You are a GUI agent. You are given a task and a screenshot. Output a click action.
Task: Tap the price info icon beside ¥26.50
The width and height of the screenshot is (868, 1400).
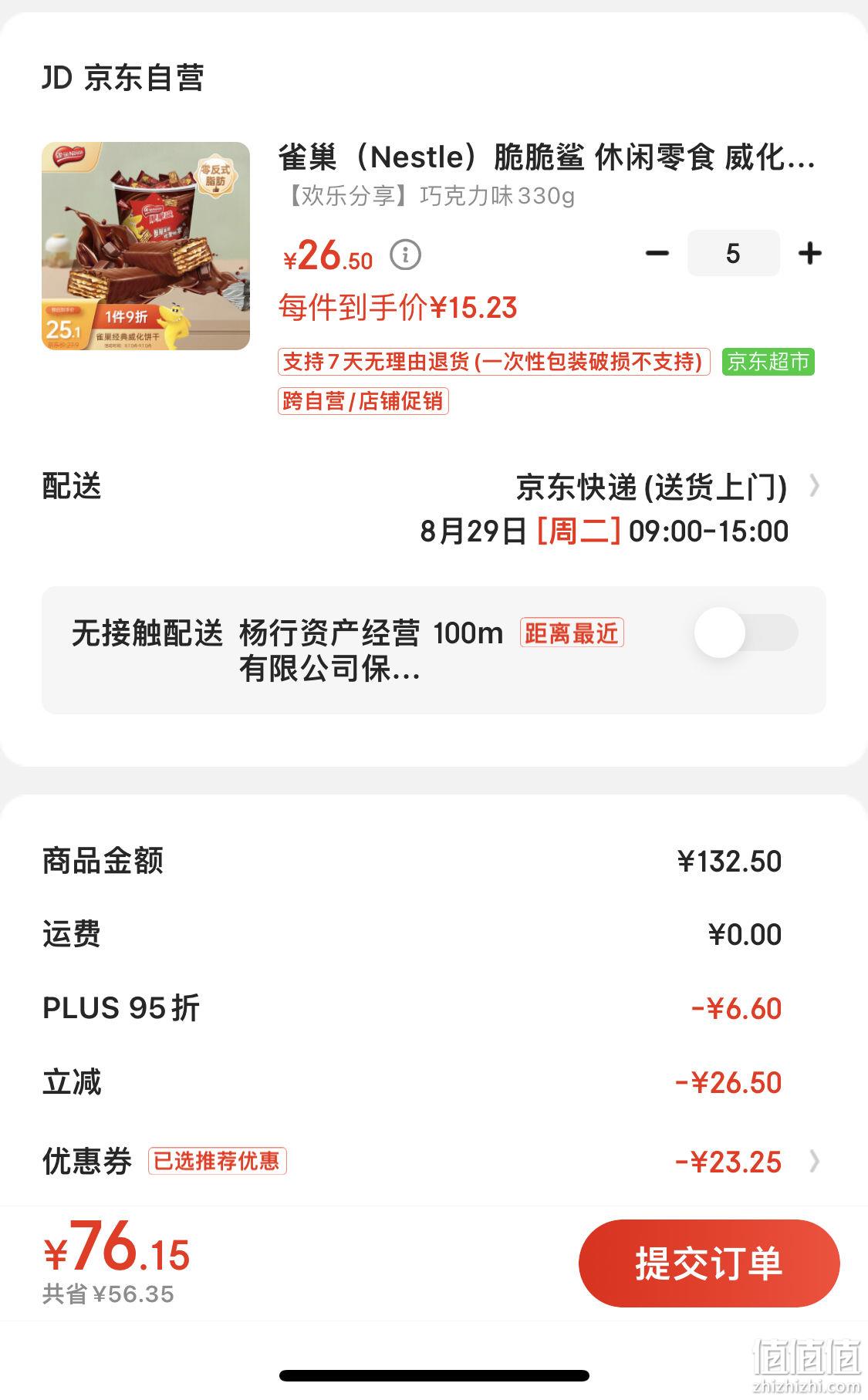coord(405,255)
